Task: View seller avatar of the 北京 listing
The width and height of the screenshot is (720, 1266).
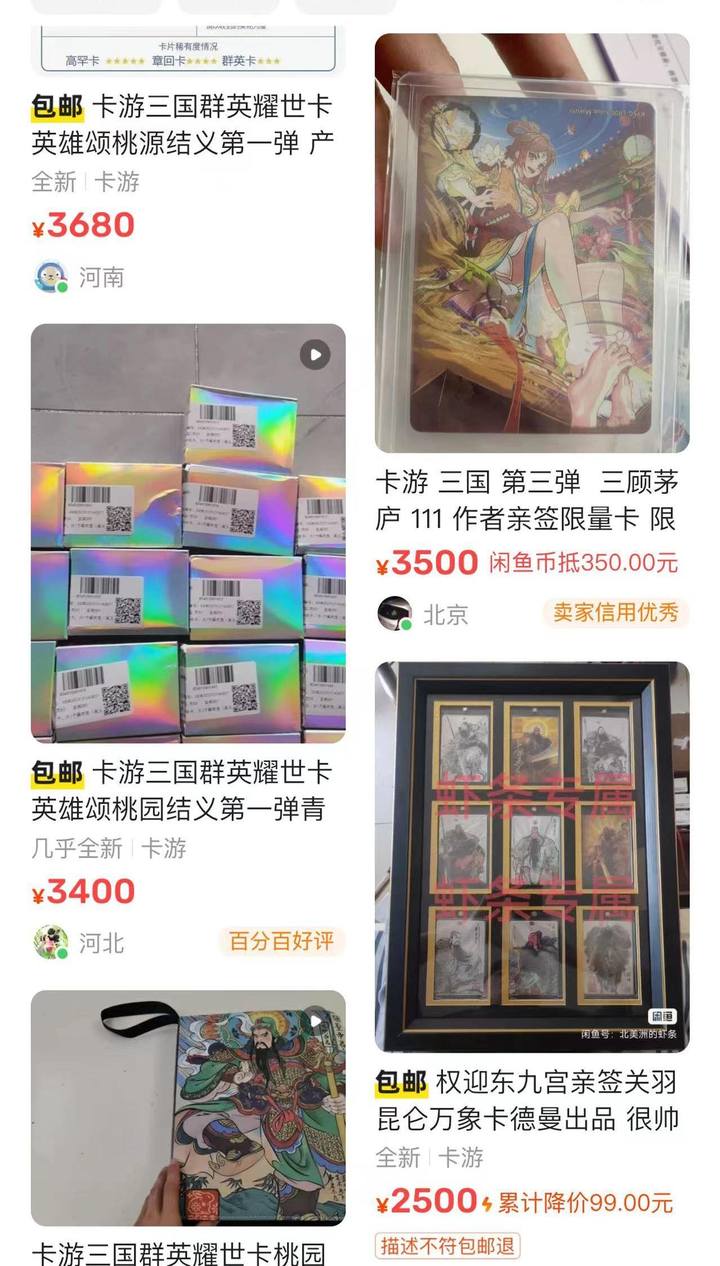Action: click(395, 613)
